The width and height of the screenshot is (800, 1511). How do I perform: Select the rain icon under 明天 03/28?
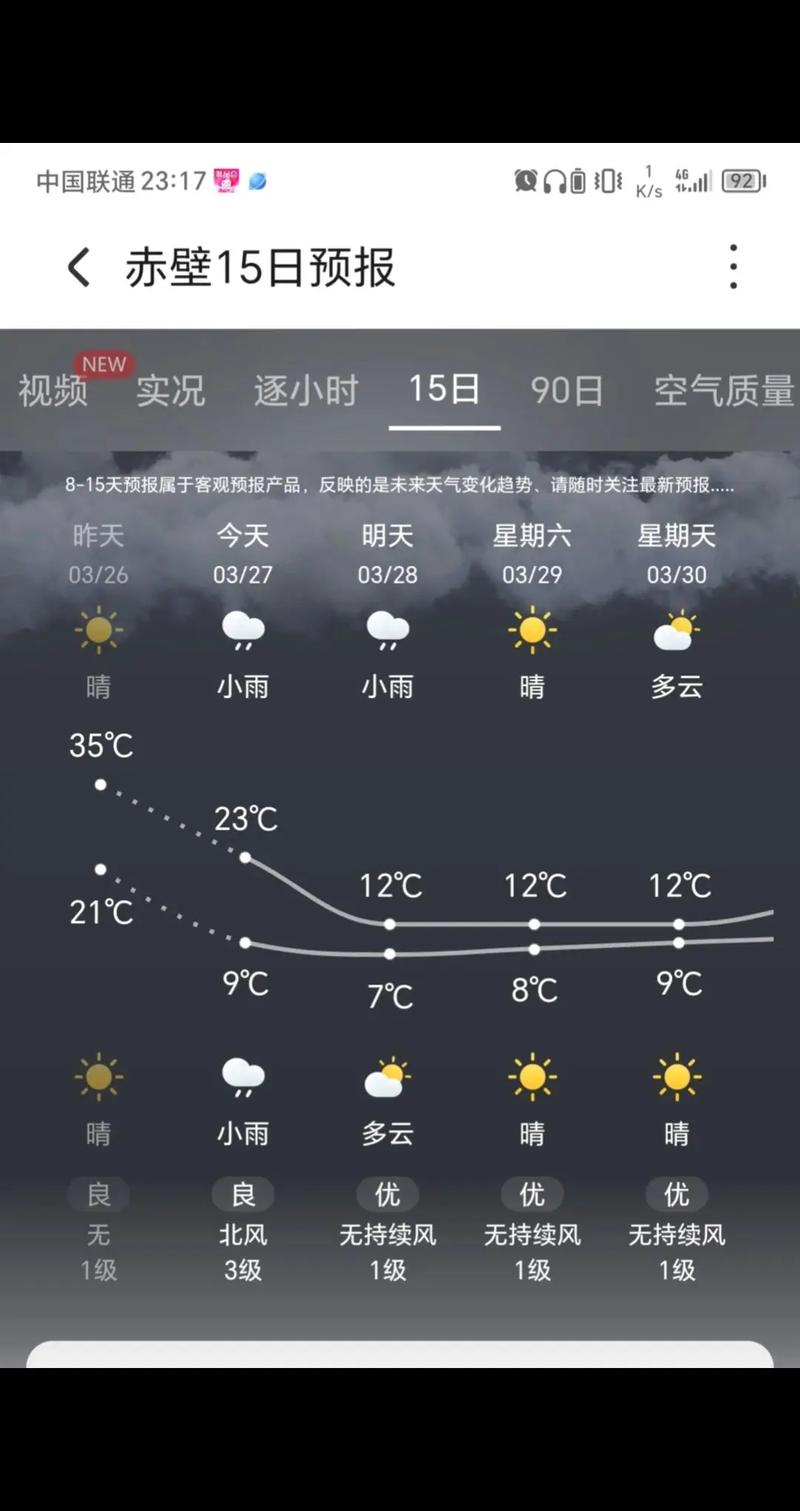(388, 630)
